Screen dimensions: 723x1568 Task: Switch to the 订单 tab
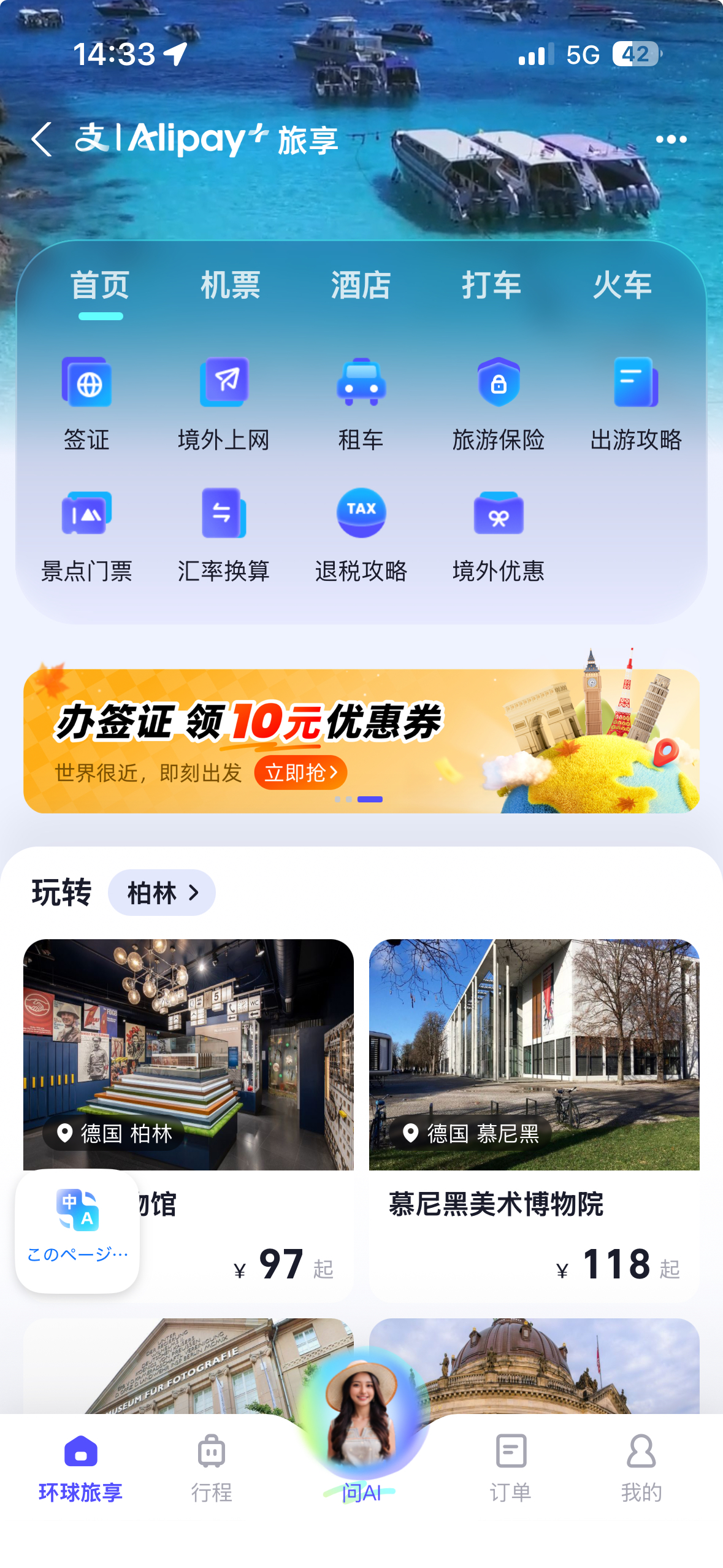(510, 1467)
